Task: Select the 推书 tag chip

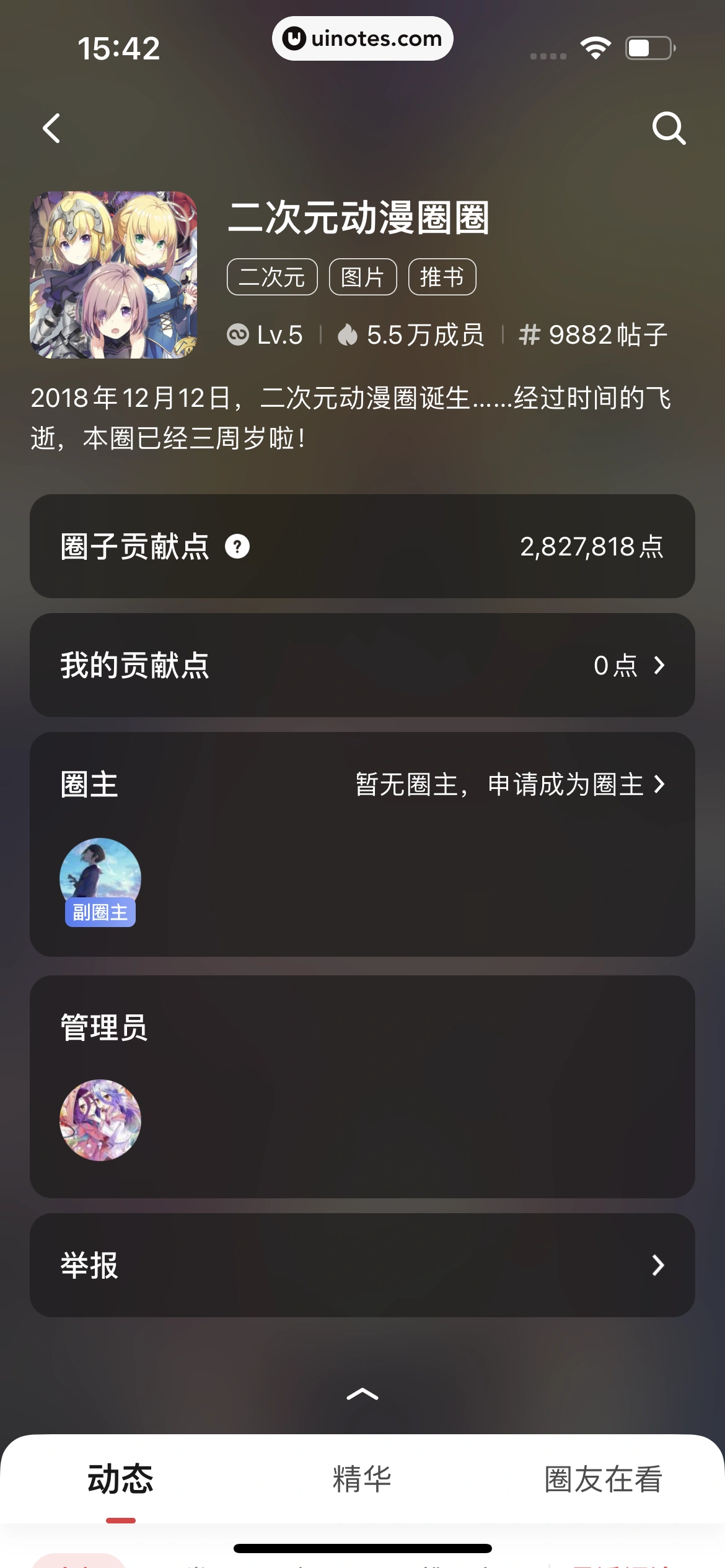Action: coord(442,277)
